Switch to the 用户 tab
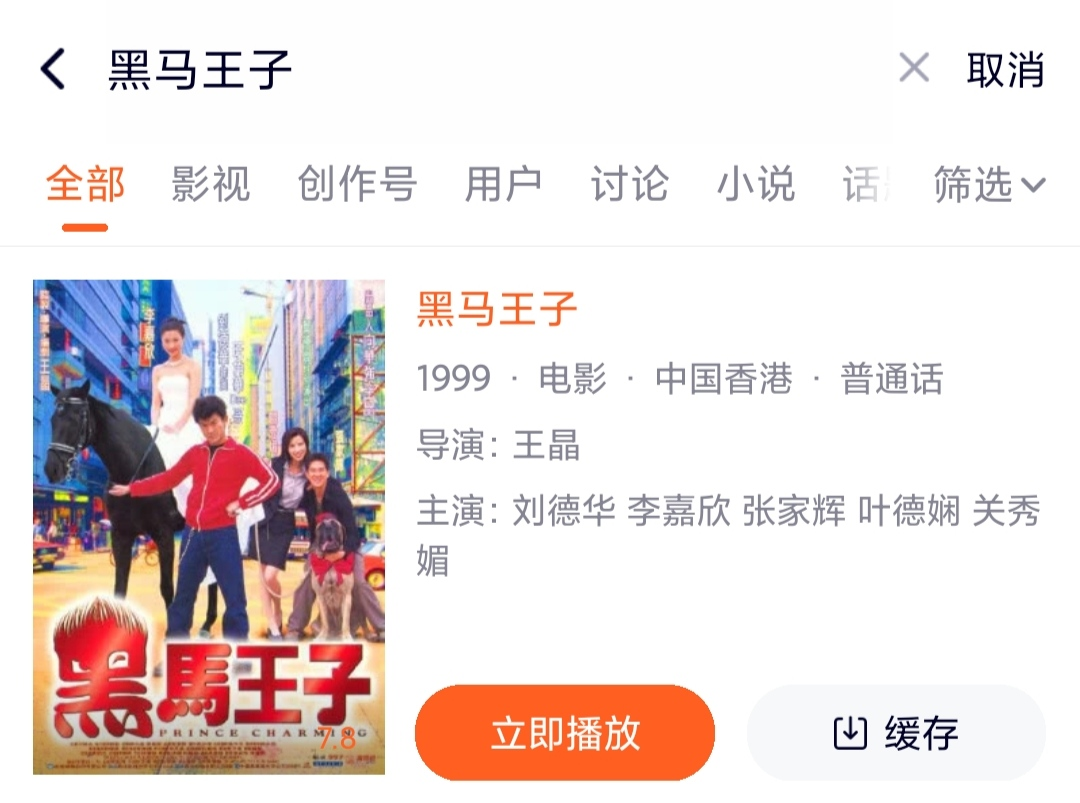 tap(503, 185)
